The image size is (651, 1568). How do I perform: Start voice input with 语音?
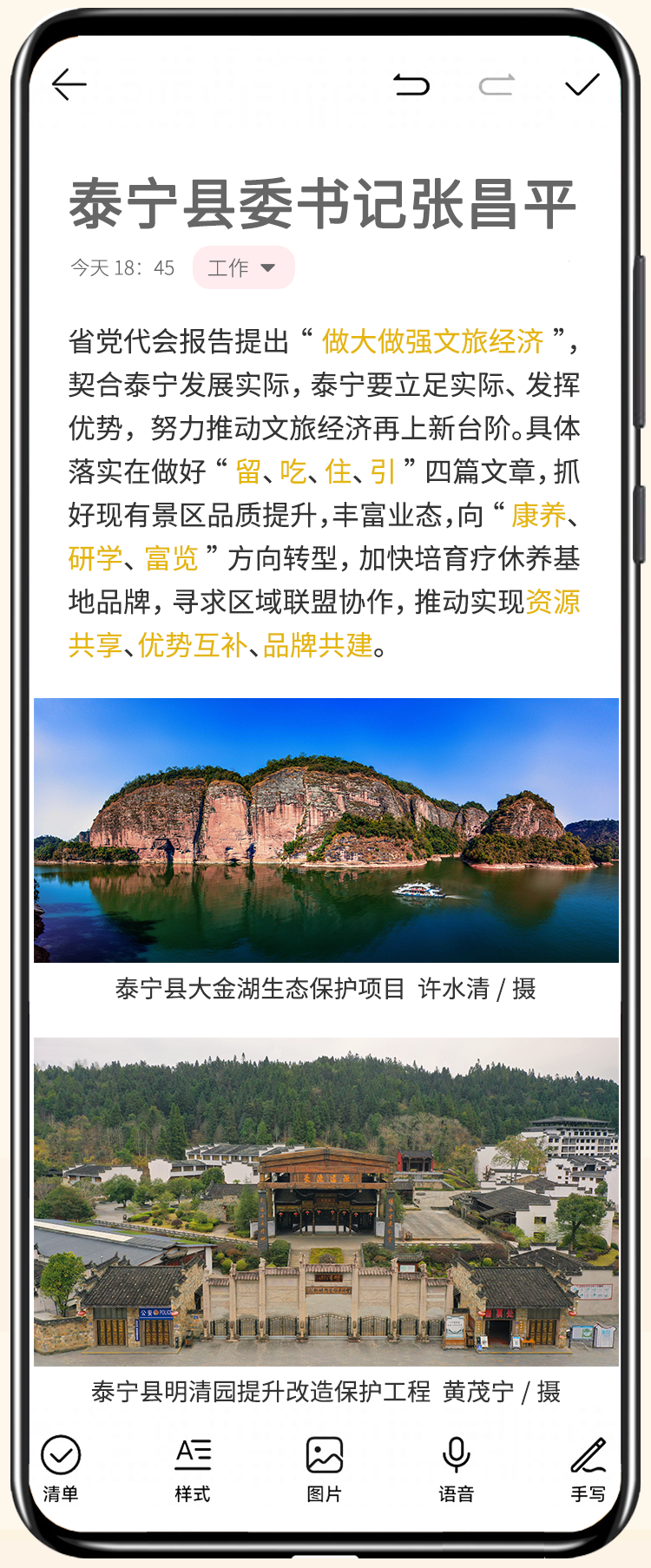pyautogui.click(x=457, y=1469)
